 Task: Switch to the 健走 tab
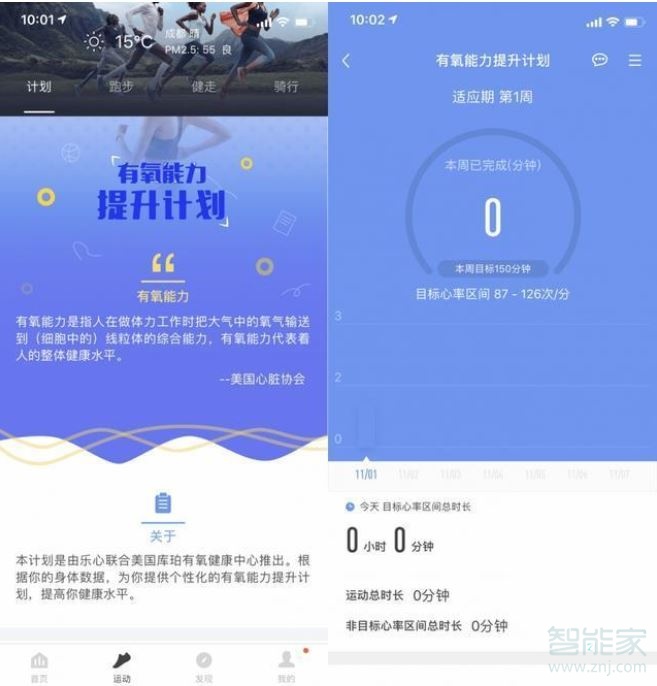203,87
